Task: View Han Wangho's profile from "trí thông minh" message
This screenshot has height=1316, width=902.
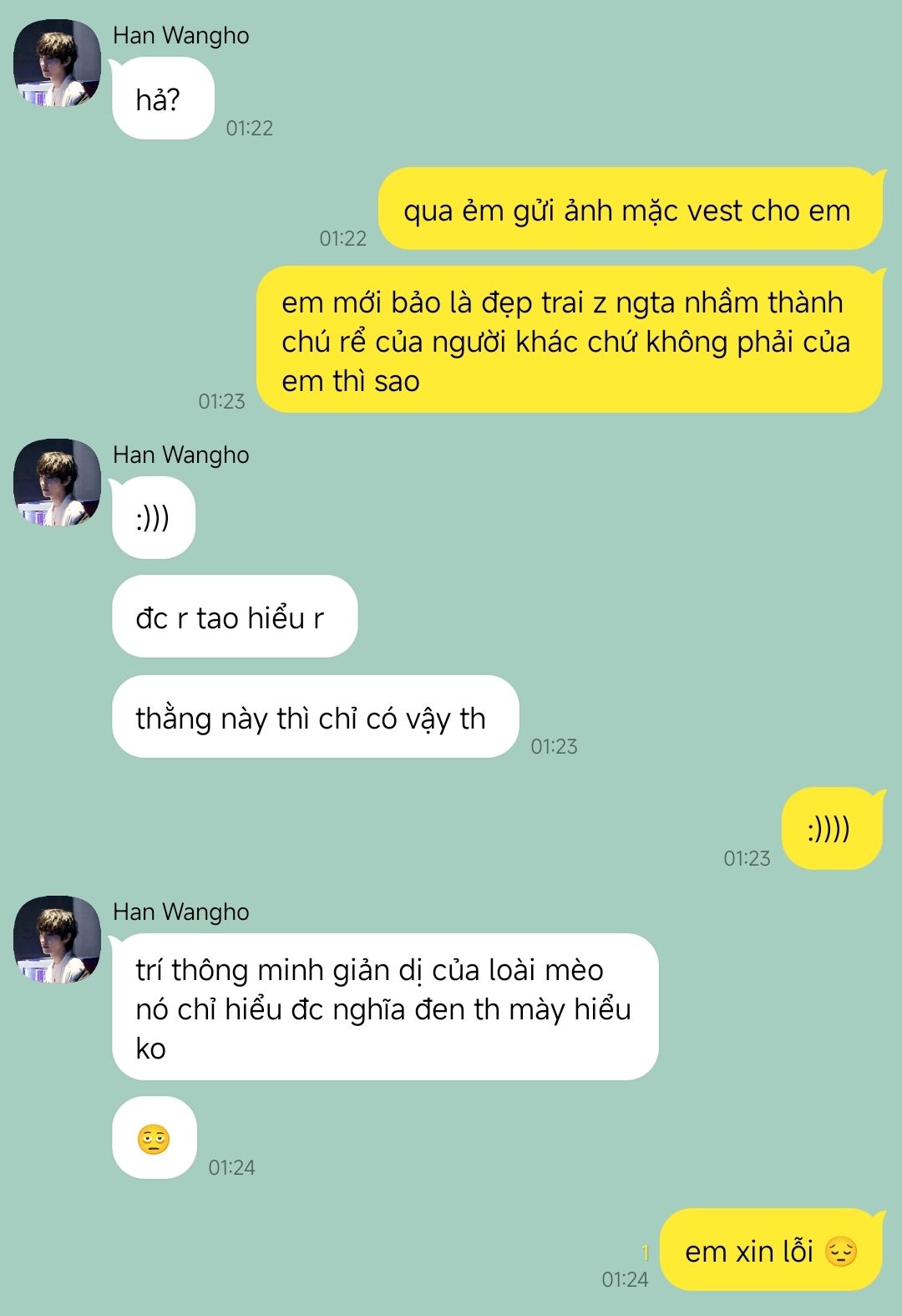Action: pyautogui.click(x=57, y=940)
